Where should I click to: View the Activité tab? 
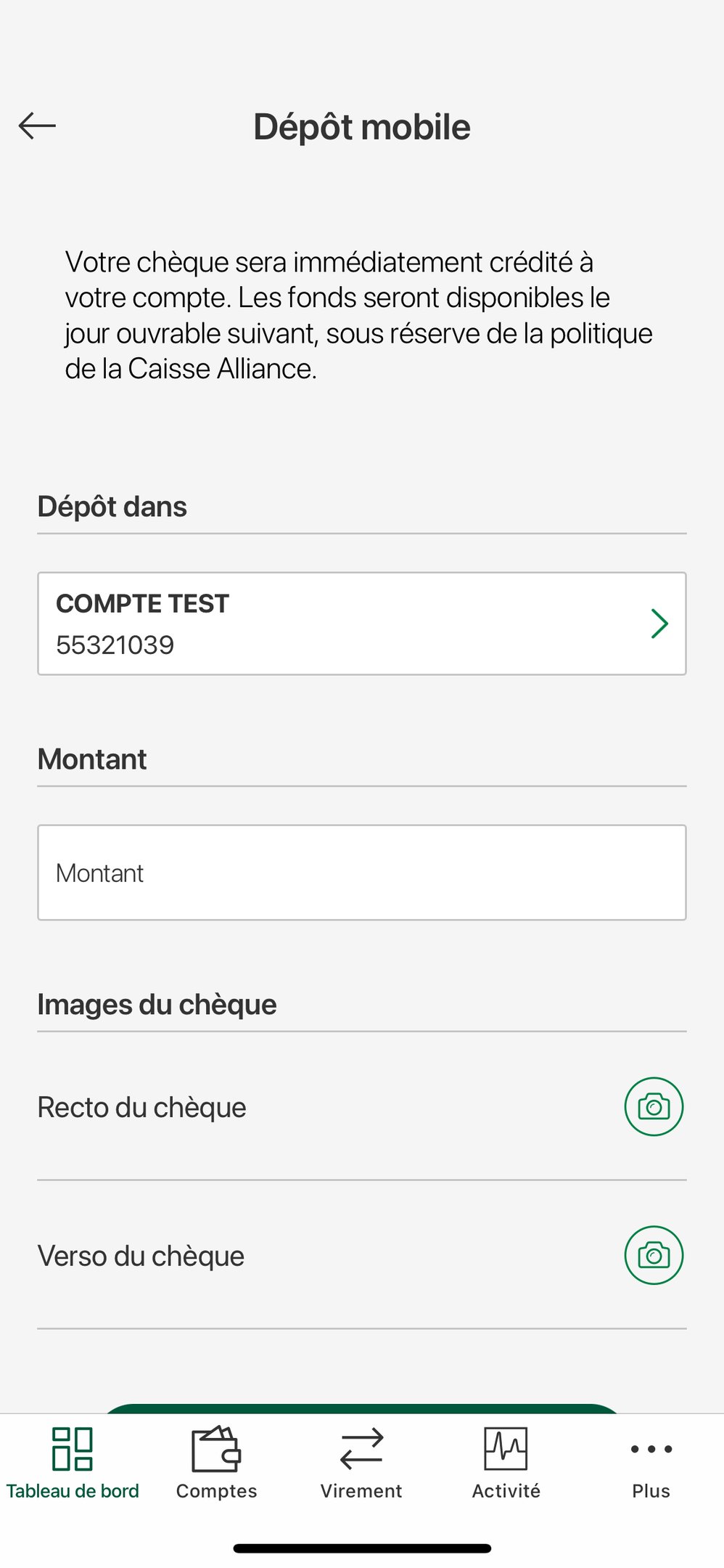pos(506,1462)
